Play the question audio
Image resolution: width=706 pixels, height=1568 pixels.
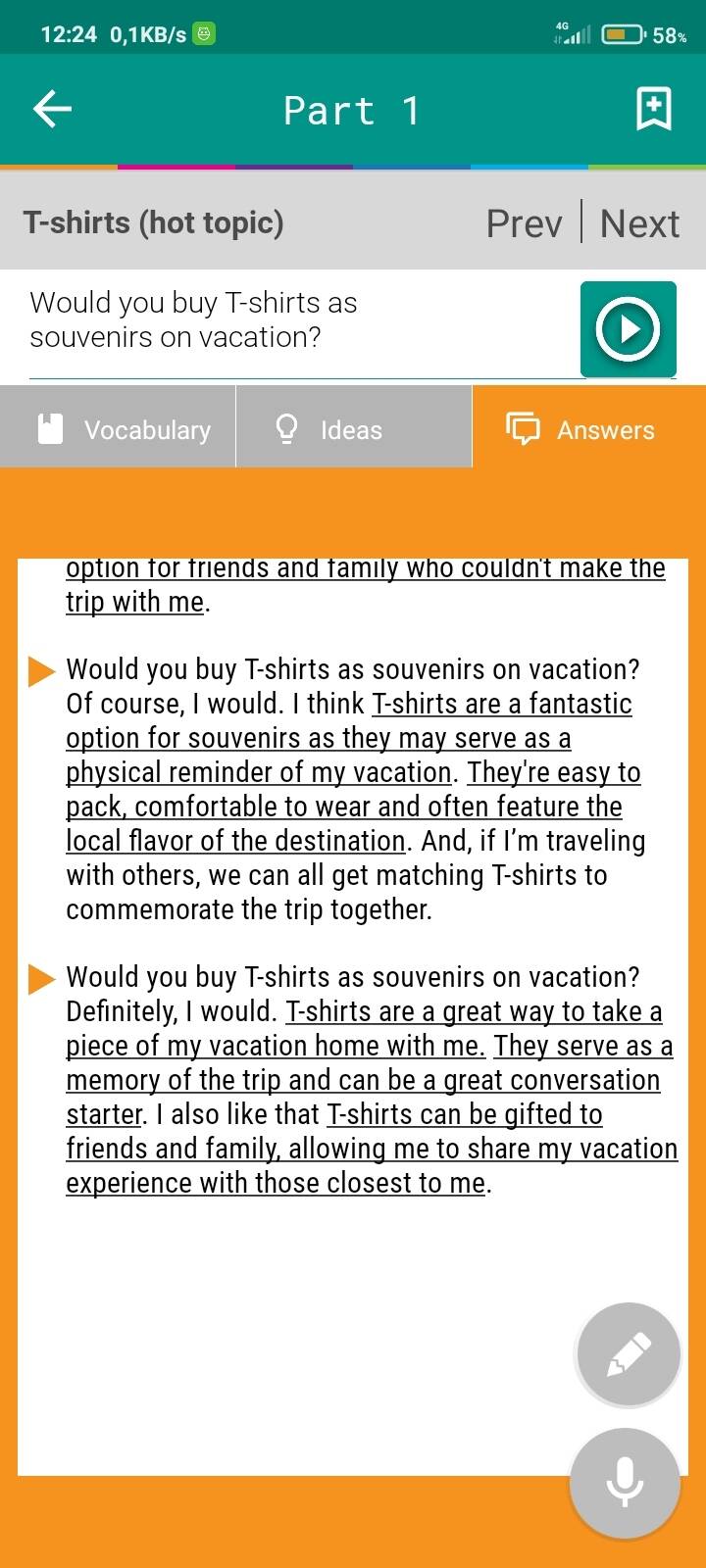(x=628, y=329)
